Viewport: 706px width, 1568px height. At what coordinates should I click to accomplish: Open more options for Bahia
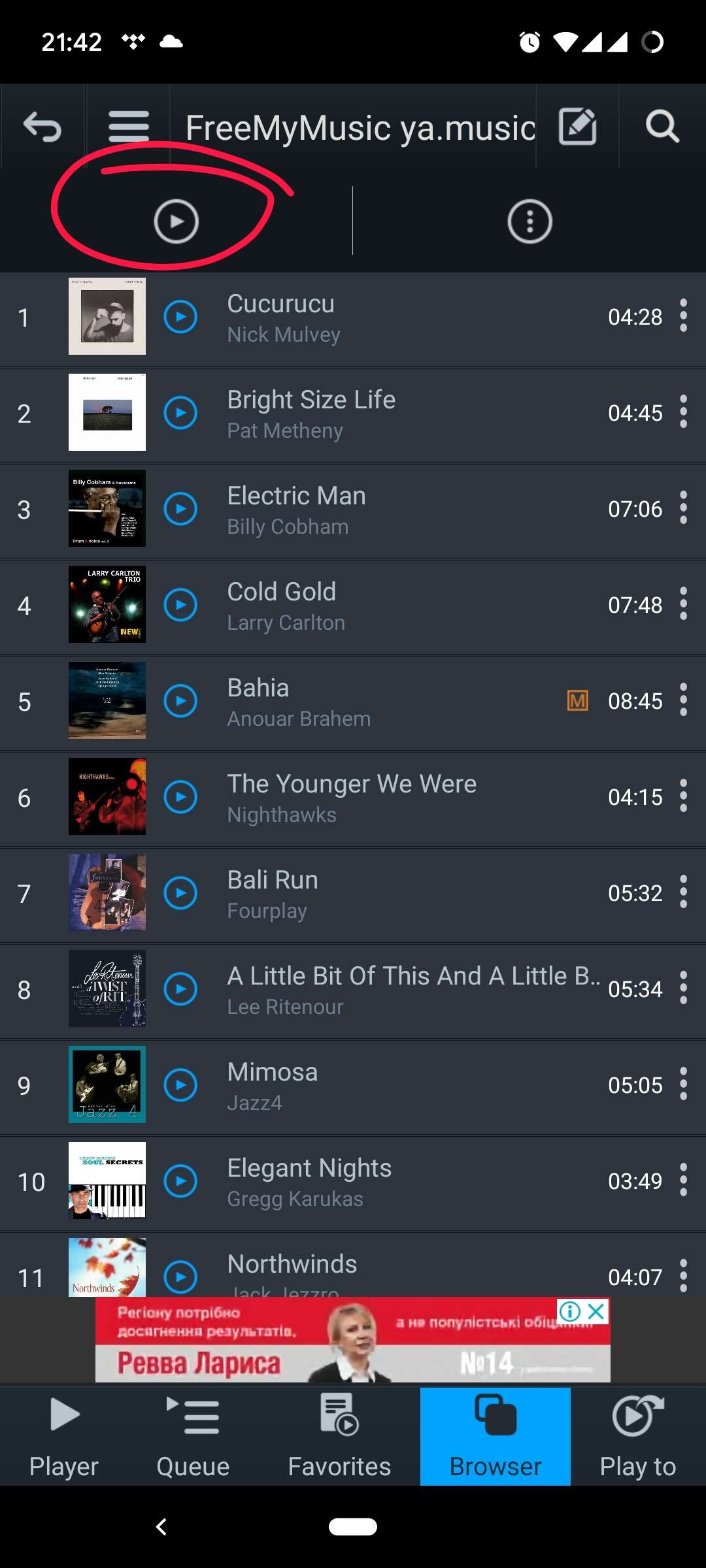(x=683, y=700)
